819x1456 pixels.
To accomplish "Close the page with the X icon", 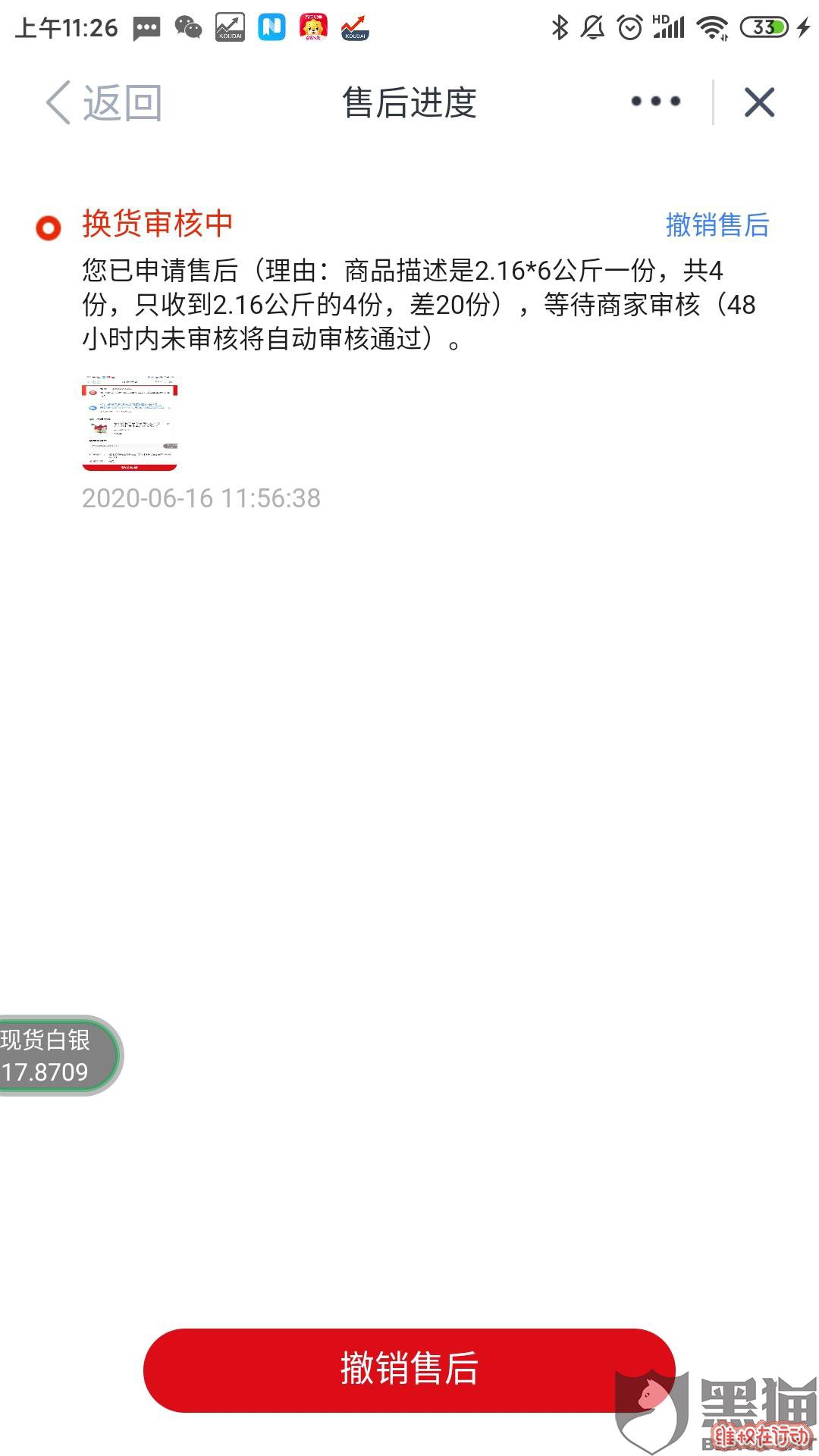I will [x=759, y=102].
